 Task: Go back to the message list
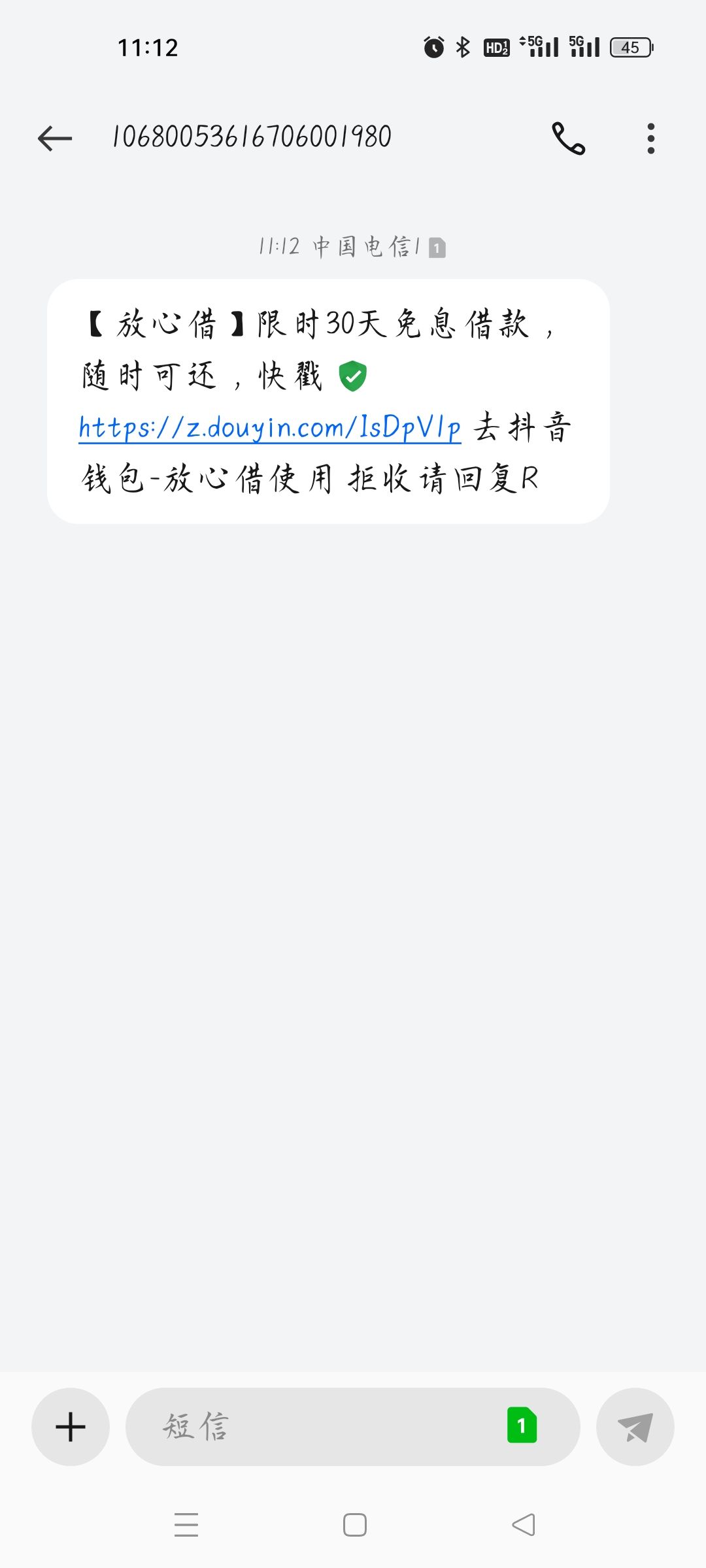pyautogui.click(x=55, y=138)
